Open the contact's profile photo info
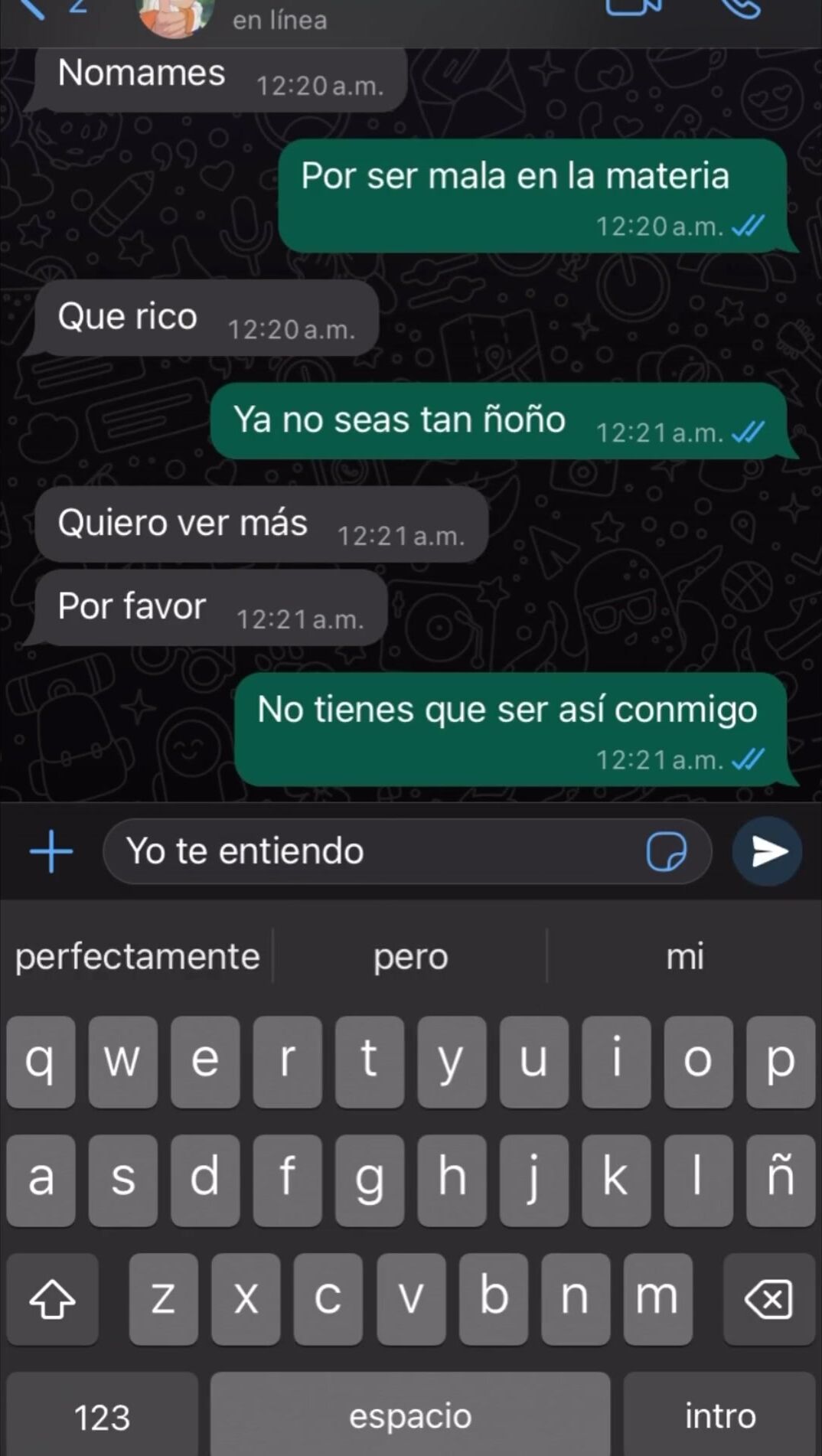822x1456 pixels. 175,15
